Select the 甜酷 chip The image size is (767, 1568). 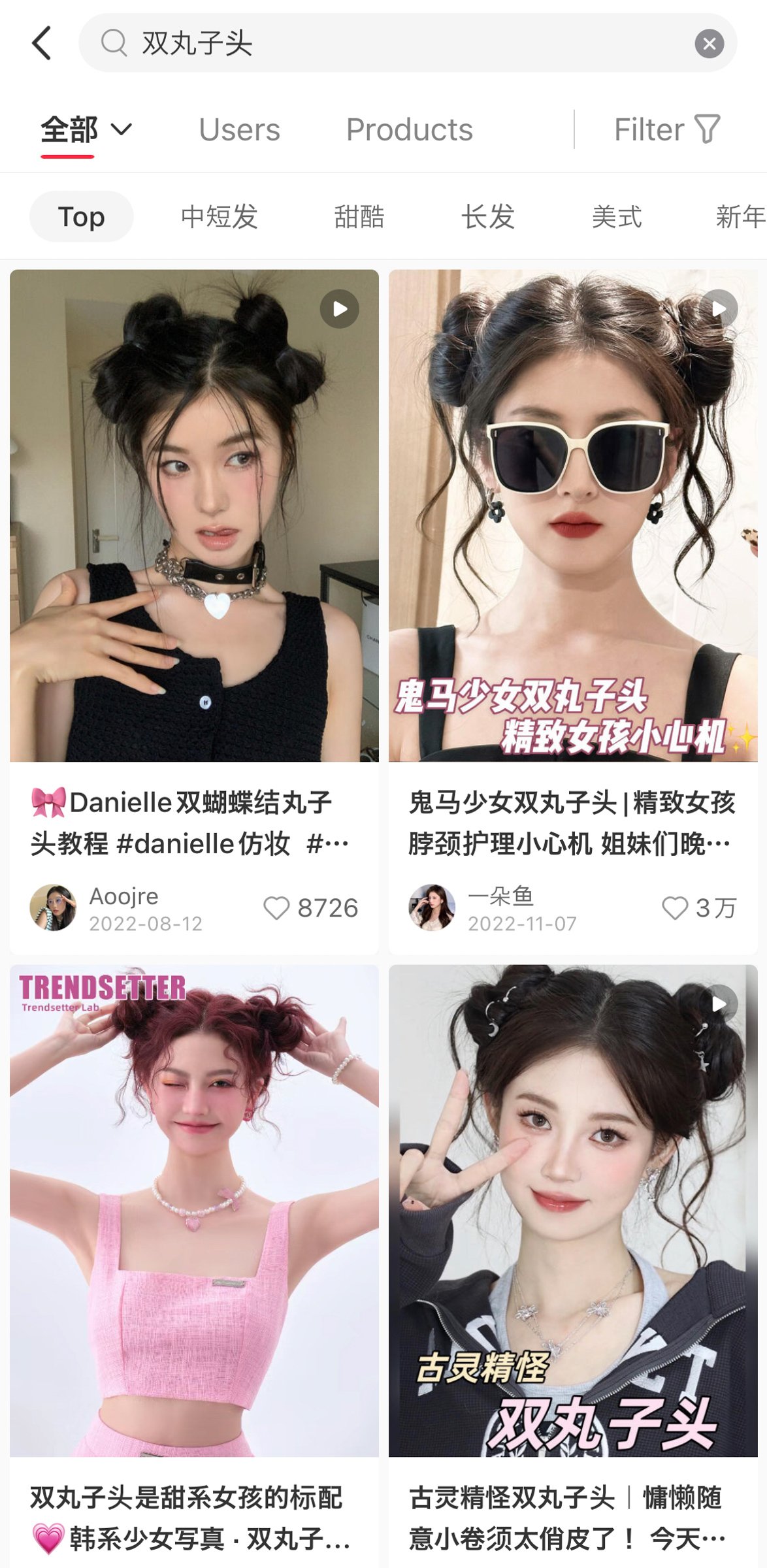[x=359, y=216]
